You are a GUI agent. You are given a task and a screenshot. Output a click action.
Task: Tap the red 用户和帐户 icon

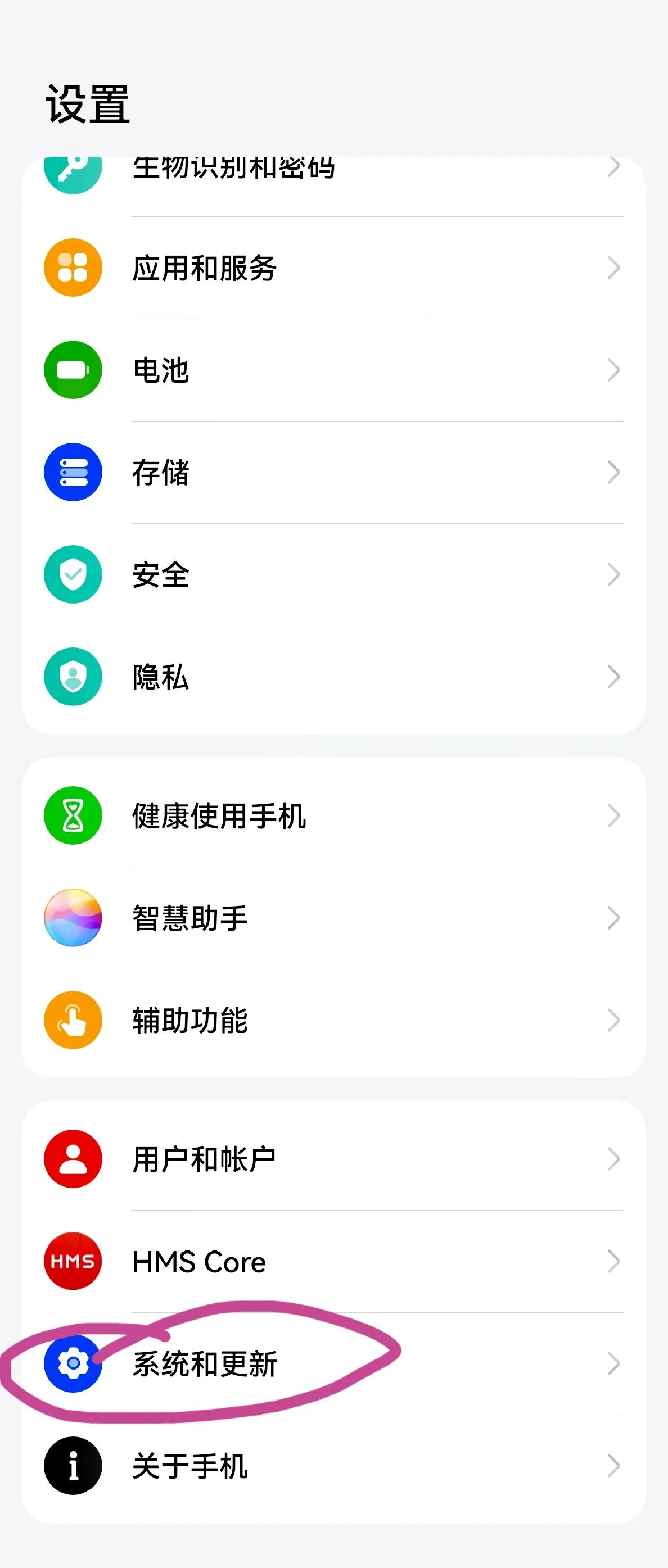72,1159
